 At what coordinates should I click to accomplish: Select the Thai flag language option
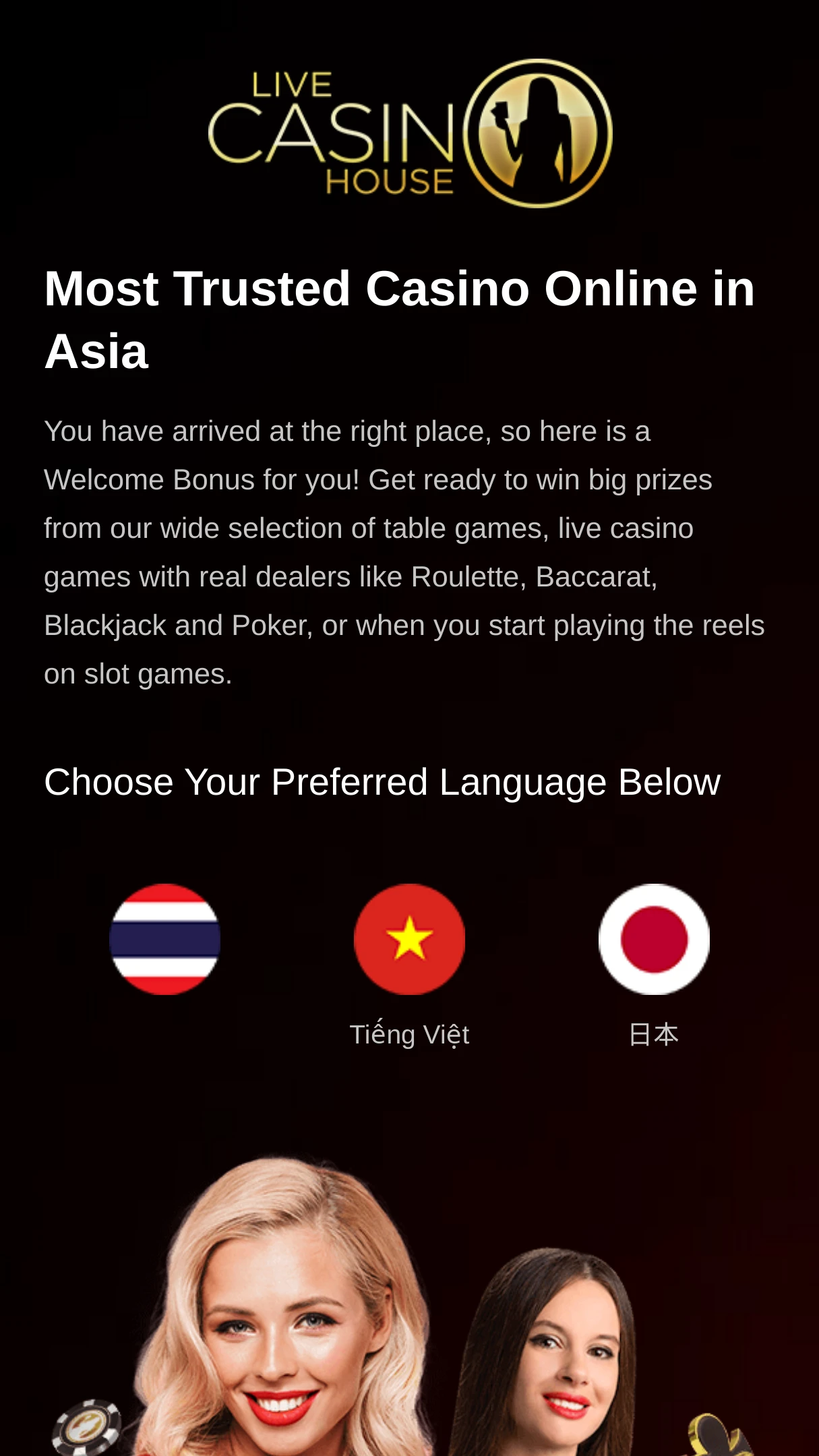165,939
